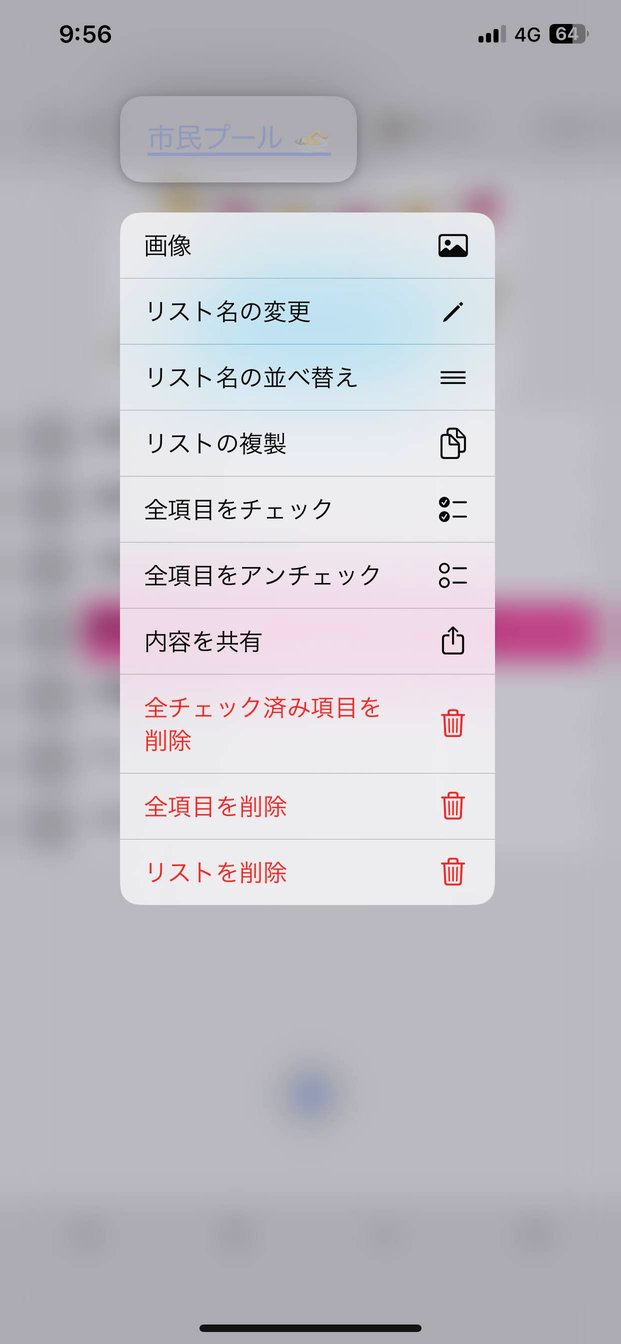
Task: Open リスト名の並べ替え option
Action: point(307,377)
